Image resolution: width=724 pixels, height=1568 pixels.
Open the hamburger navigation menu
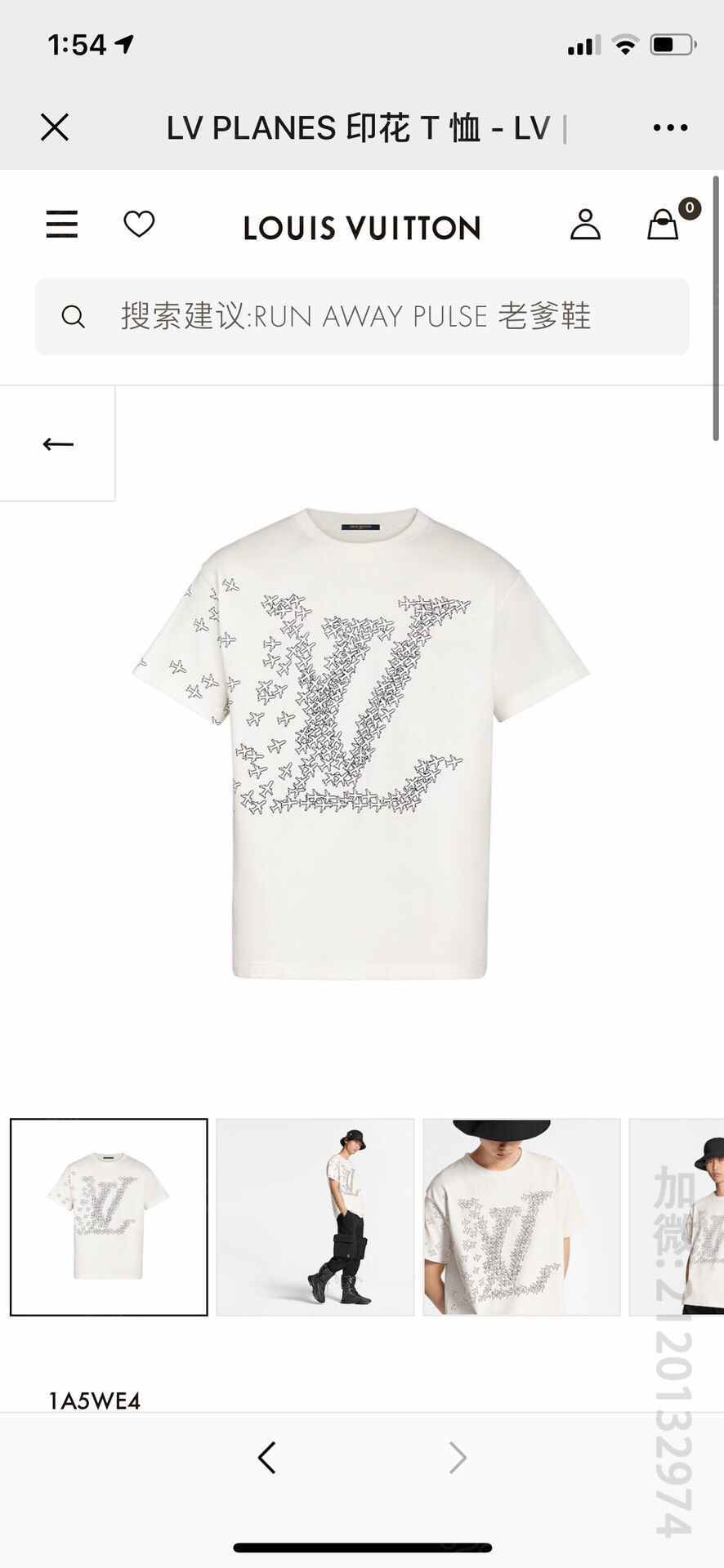pyautogui.click(x=62, y=224)
